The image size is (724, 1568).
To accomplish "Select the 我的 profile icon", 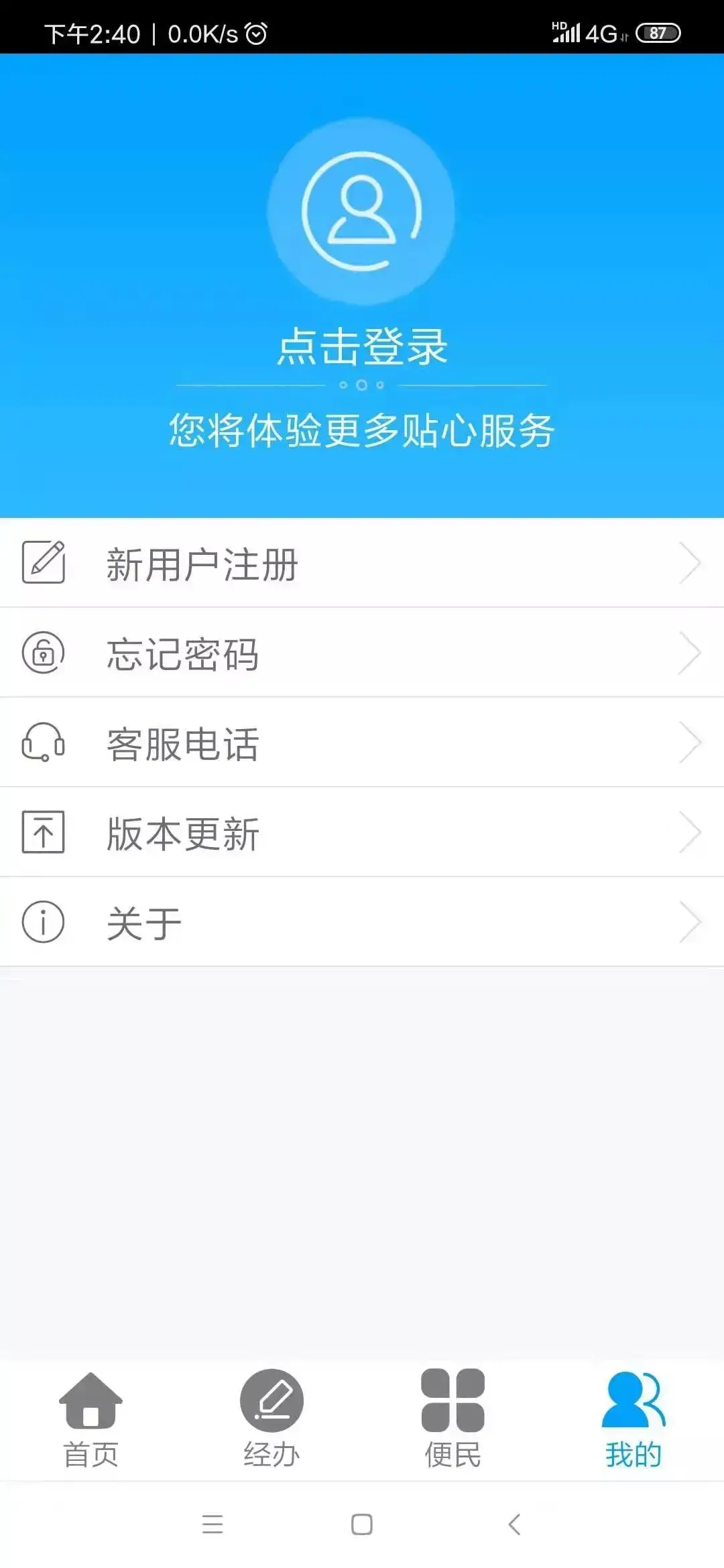I will (x=633, y=1399).
